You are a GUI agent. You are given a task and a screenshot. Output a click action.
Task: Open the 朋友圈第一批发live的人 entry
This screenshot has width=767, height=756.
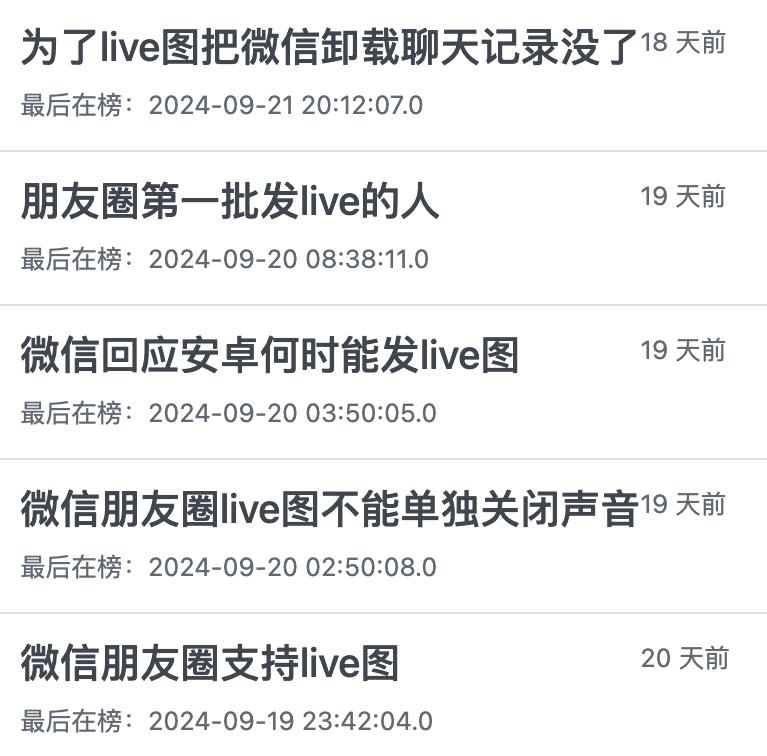pos(230,202)
